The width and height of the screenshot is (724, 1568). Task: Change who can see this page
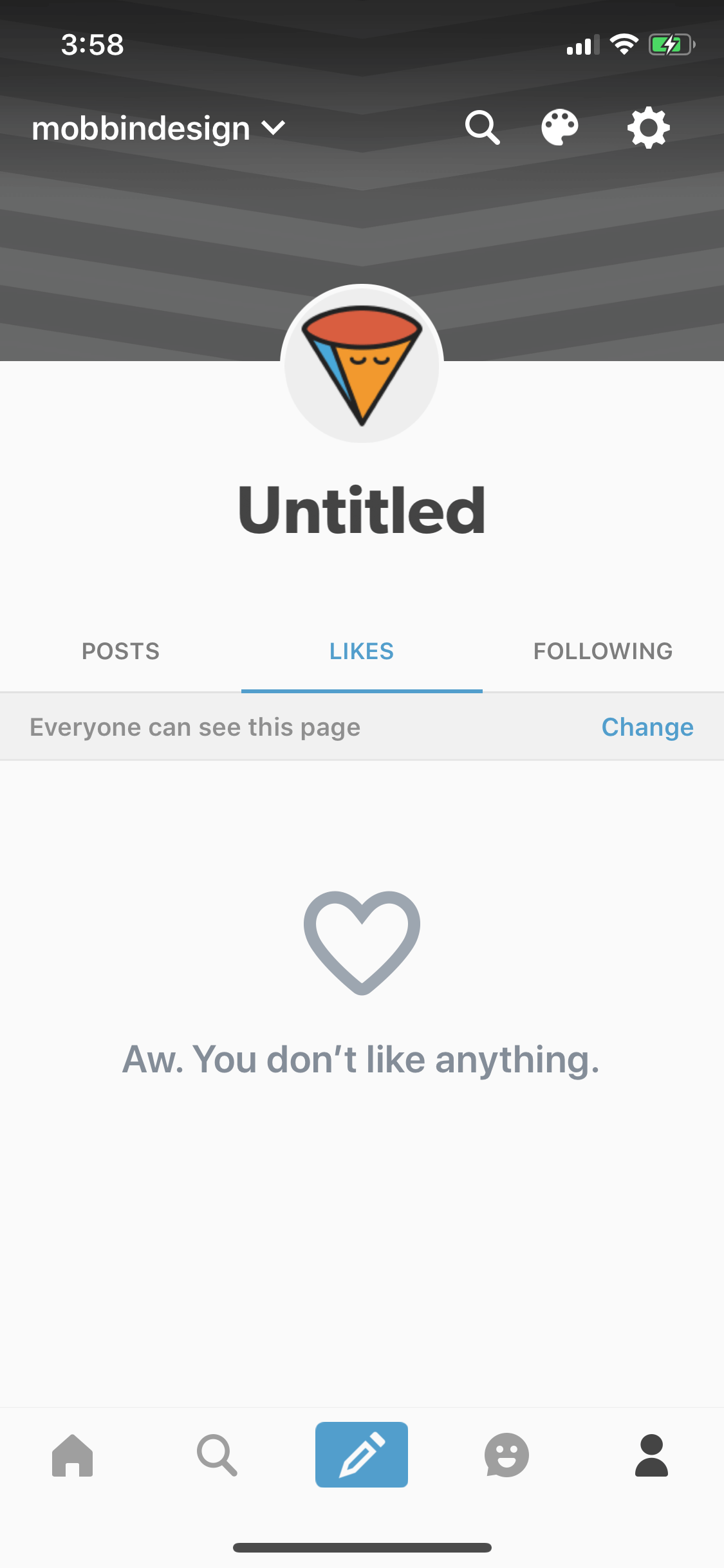coord(647,727)
